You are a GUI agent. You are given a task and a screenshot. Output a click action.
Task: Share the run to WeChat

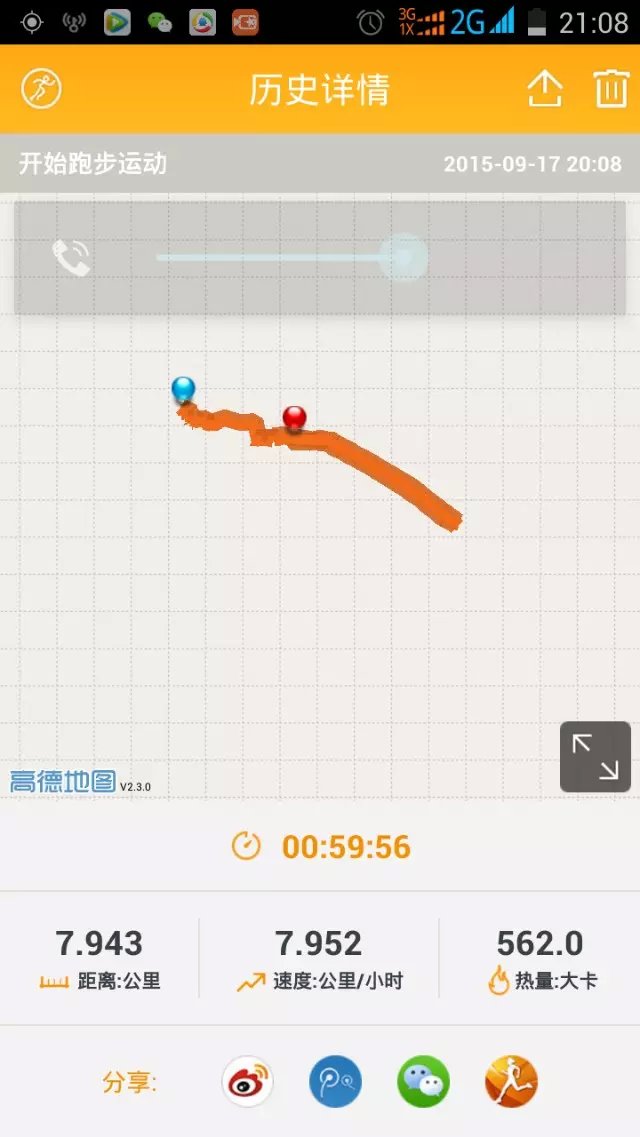tap(423, 1081)
